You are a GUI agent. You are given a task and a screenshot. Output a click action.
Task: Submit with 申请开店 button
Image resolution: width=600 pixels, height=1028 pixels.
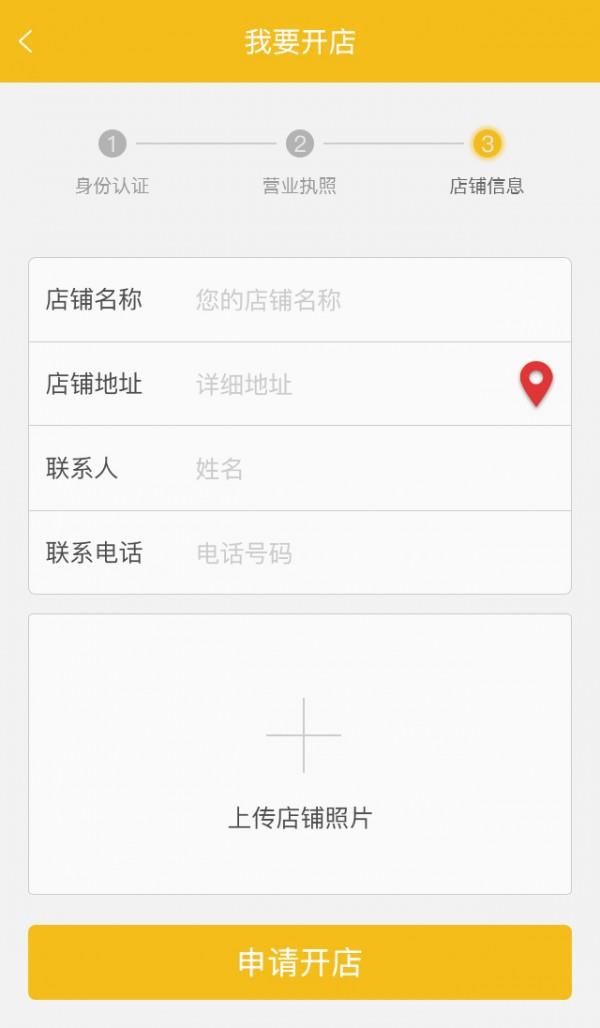pyautogui.click(x=300, y=962)
